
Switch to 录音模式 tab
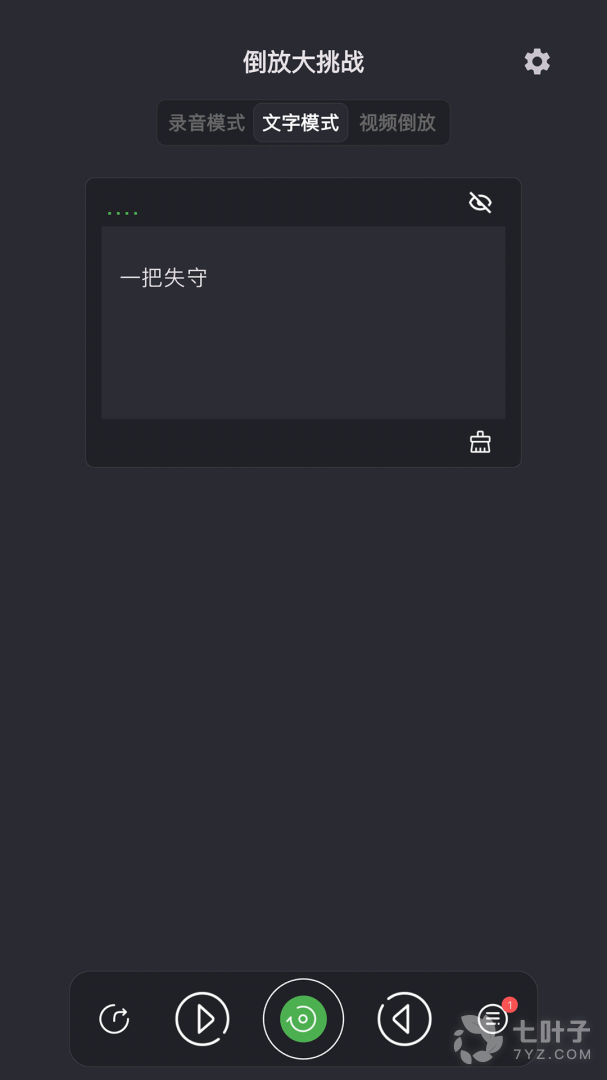[207, 123]
